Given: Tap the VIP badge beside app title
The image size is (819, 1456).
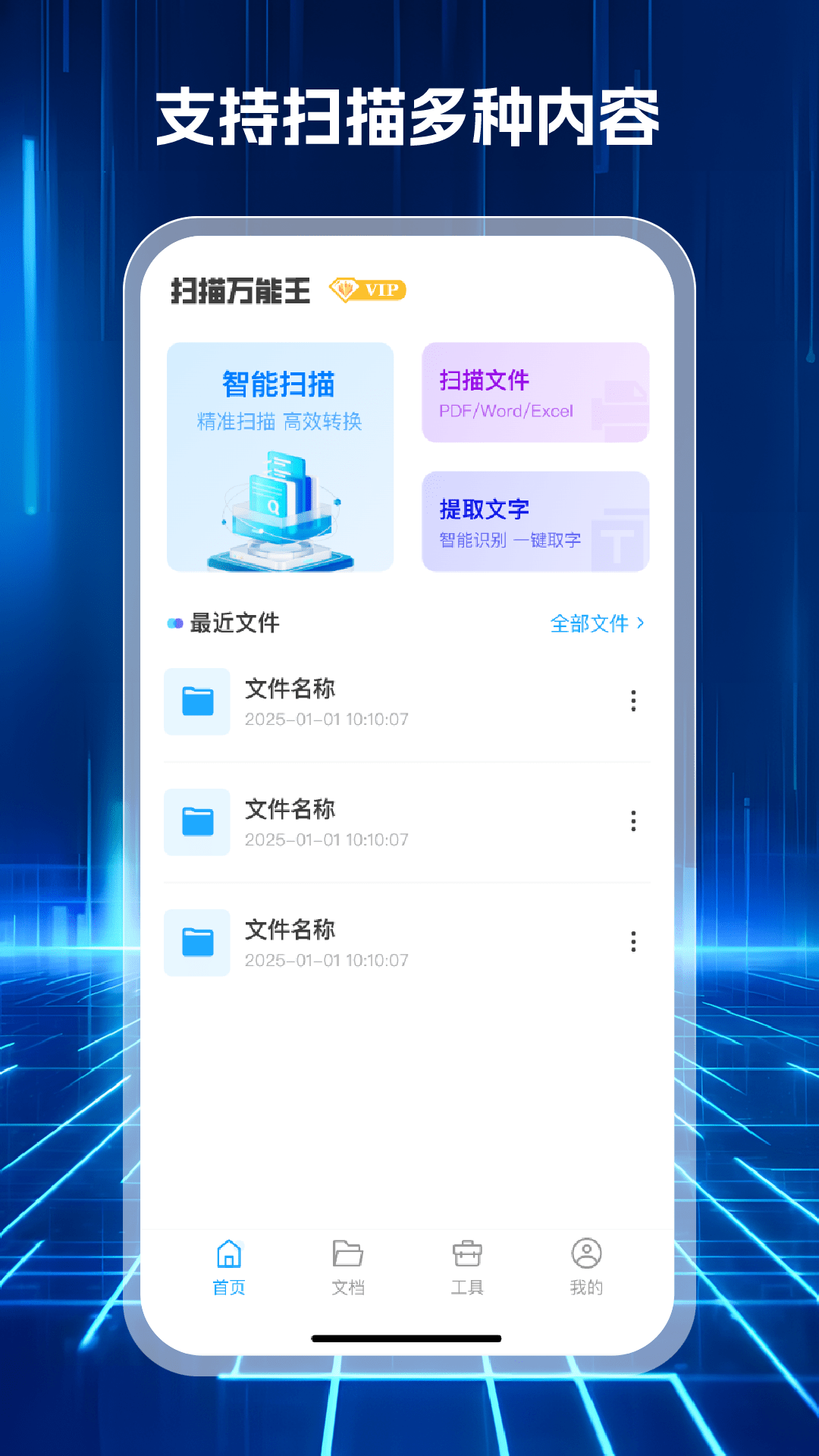Looking at the screenshot, I should (x=367, y=290).
